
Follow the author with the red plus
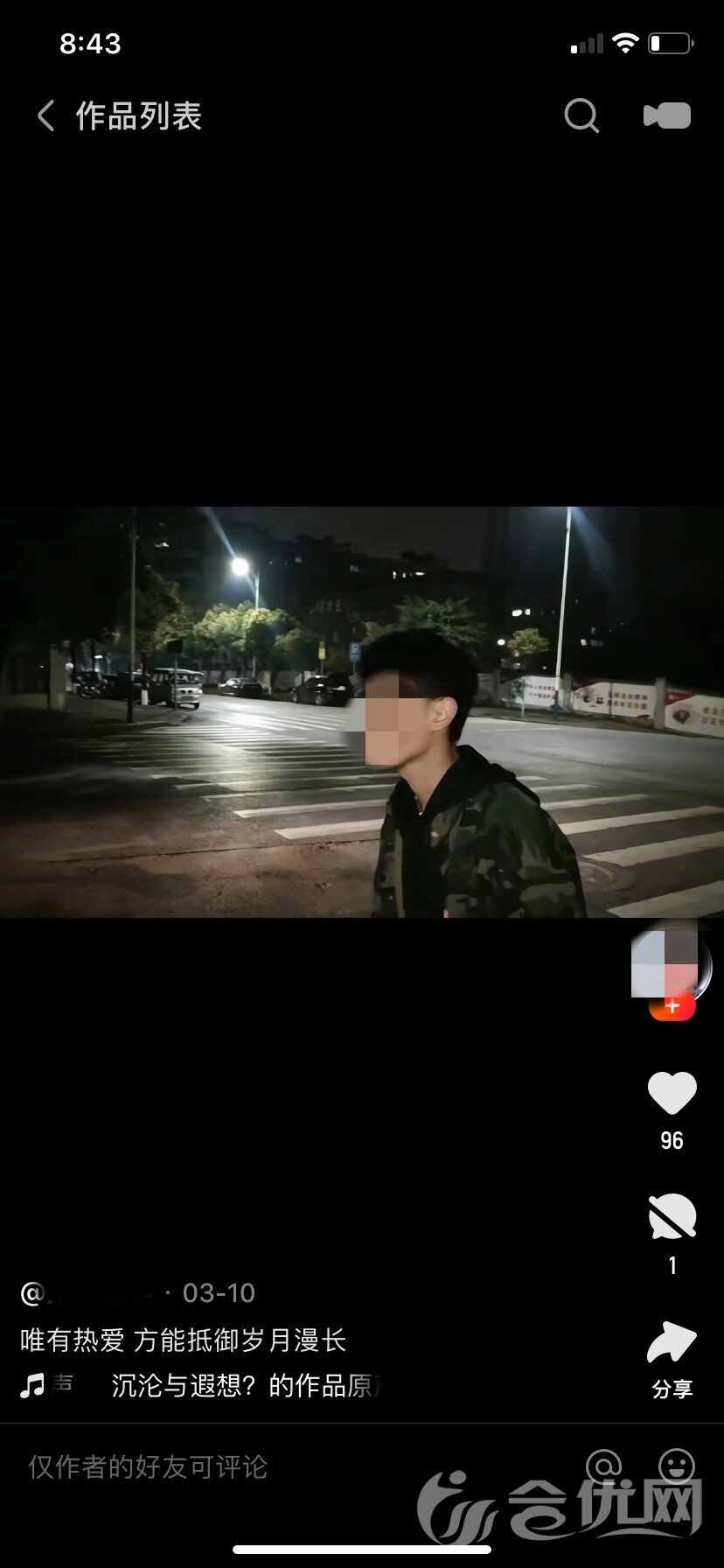coord(672,1007)
